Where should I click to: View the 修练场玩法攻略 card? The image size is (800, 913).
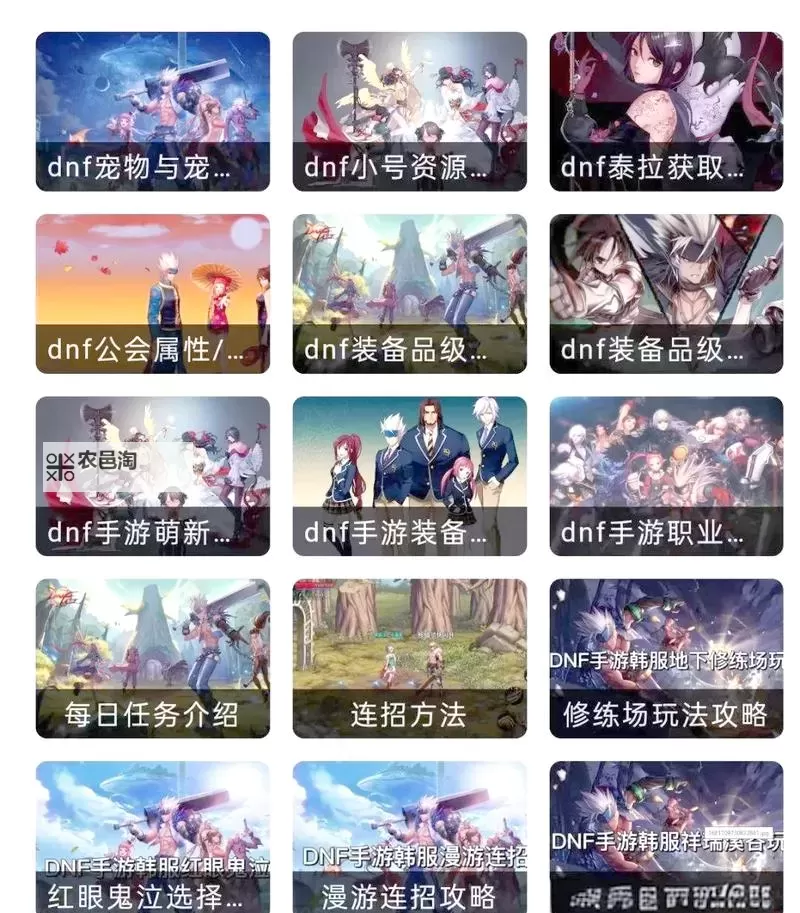(x=666, y=658)
